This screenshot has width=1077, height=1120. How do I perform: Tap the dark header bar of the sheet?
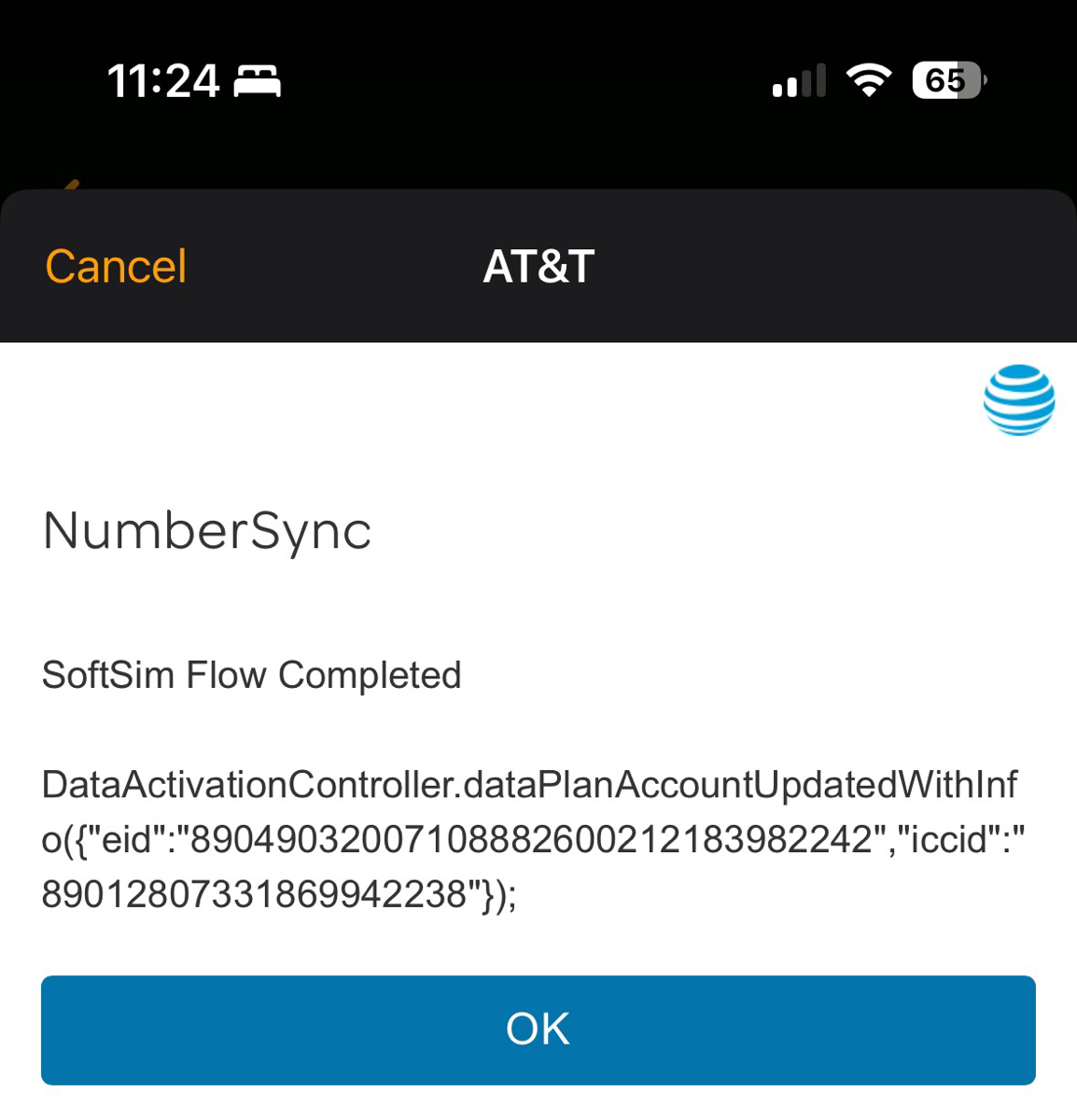pos(793,265)
